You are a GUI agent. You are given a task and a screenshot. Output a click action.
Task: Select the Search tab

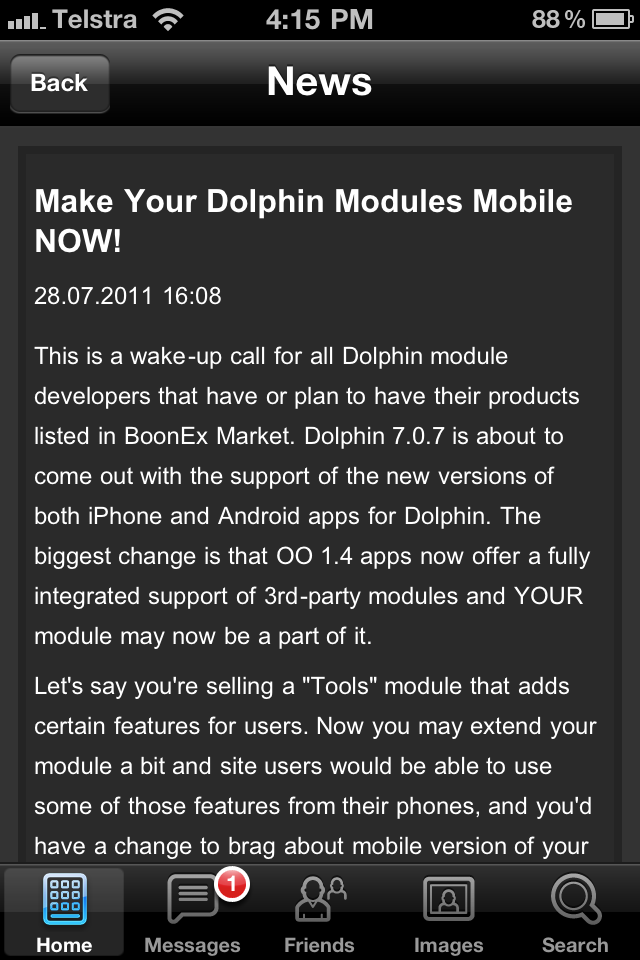pyautogui.click(x=575, y=912)
